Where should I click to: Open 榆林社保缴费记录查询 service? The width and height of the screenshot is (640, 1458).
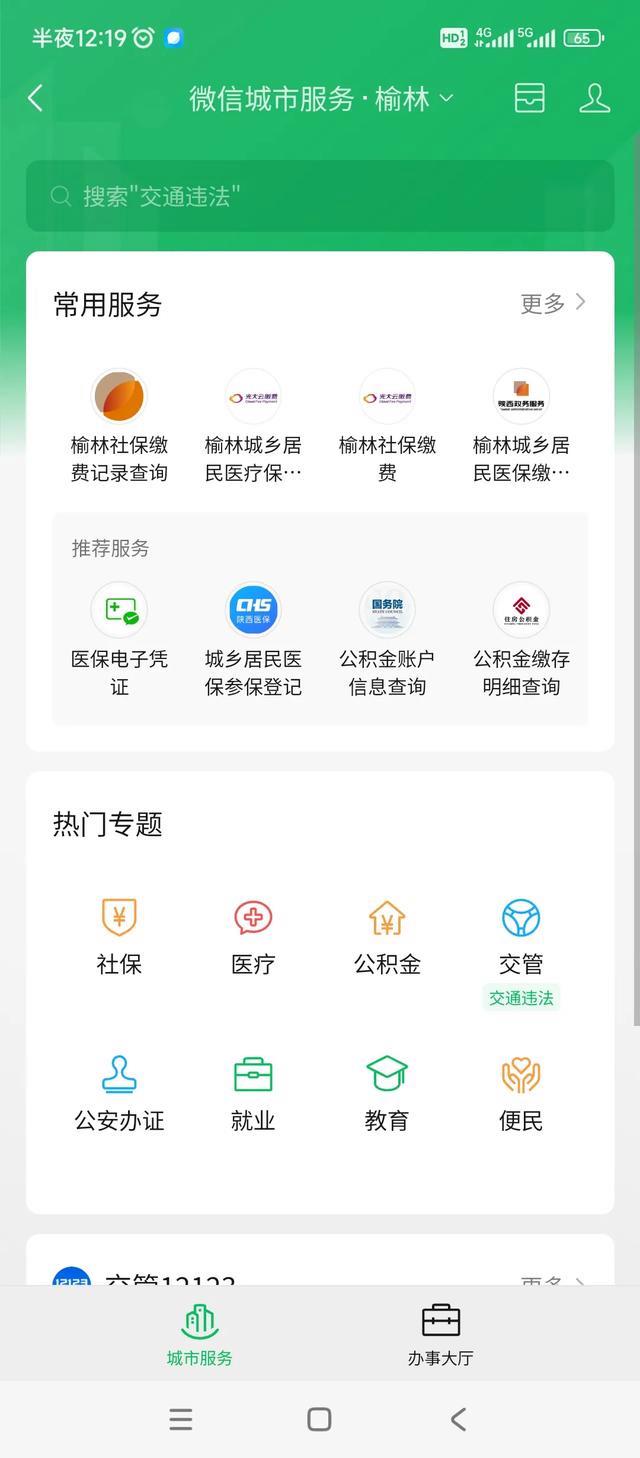point(119,426)
